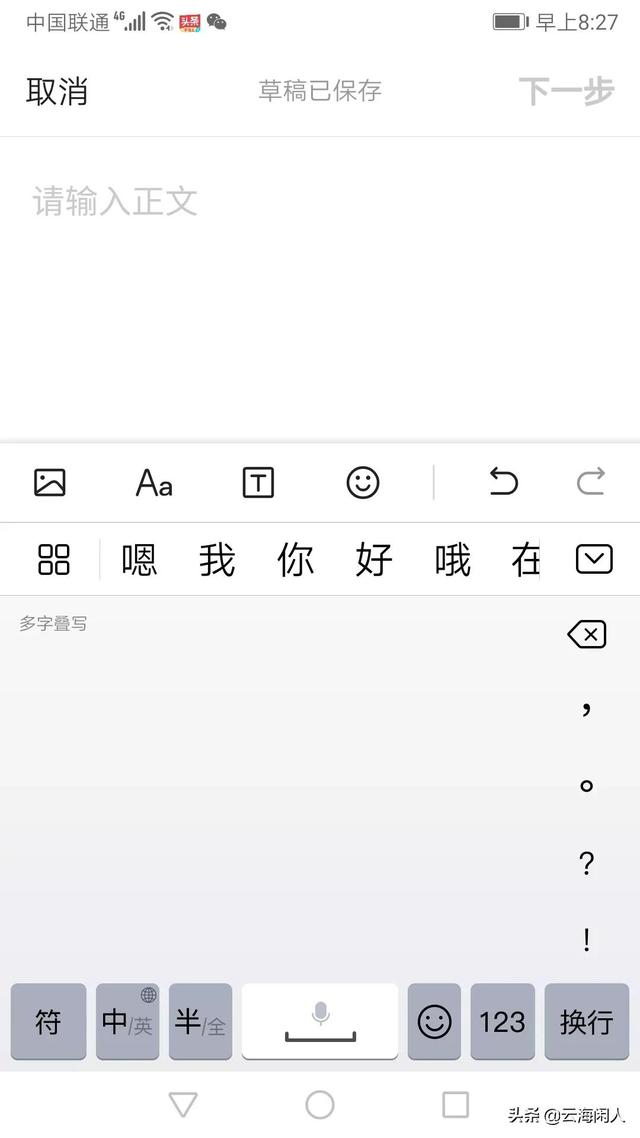The height and width of the screenshot is (1138, 640).
Task: Open the Aa text formatting options
Action: pos(154,483)
